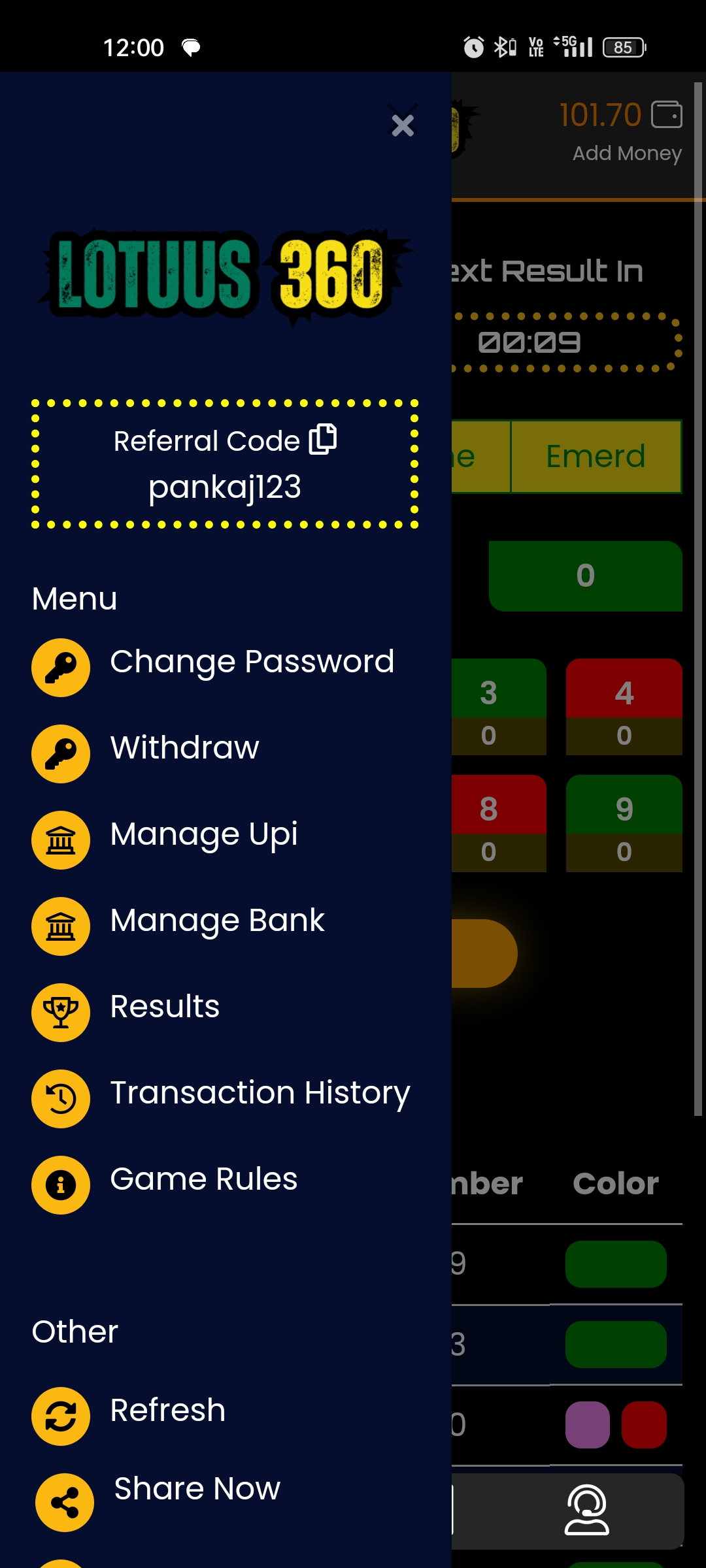Screen dimensions: 706x1568
Task: Copy the referral code
Action: tap(323, 439)
